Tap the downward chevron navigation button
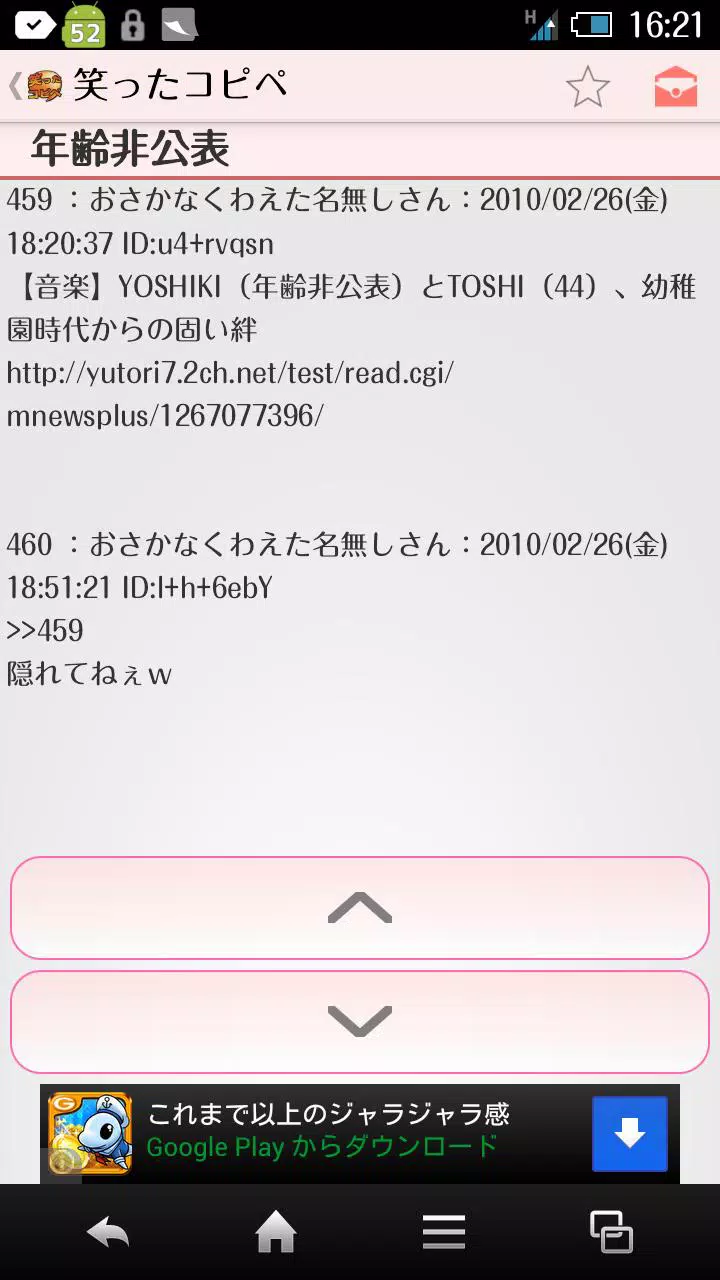This screenshot has height=1280, width=720. [360, 1022]
